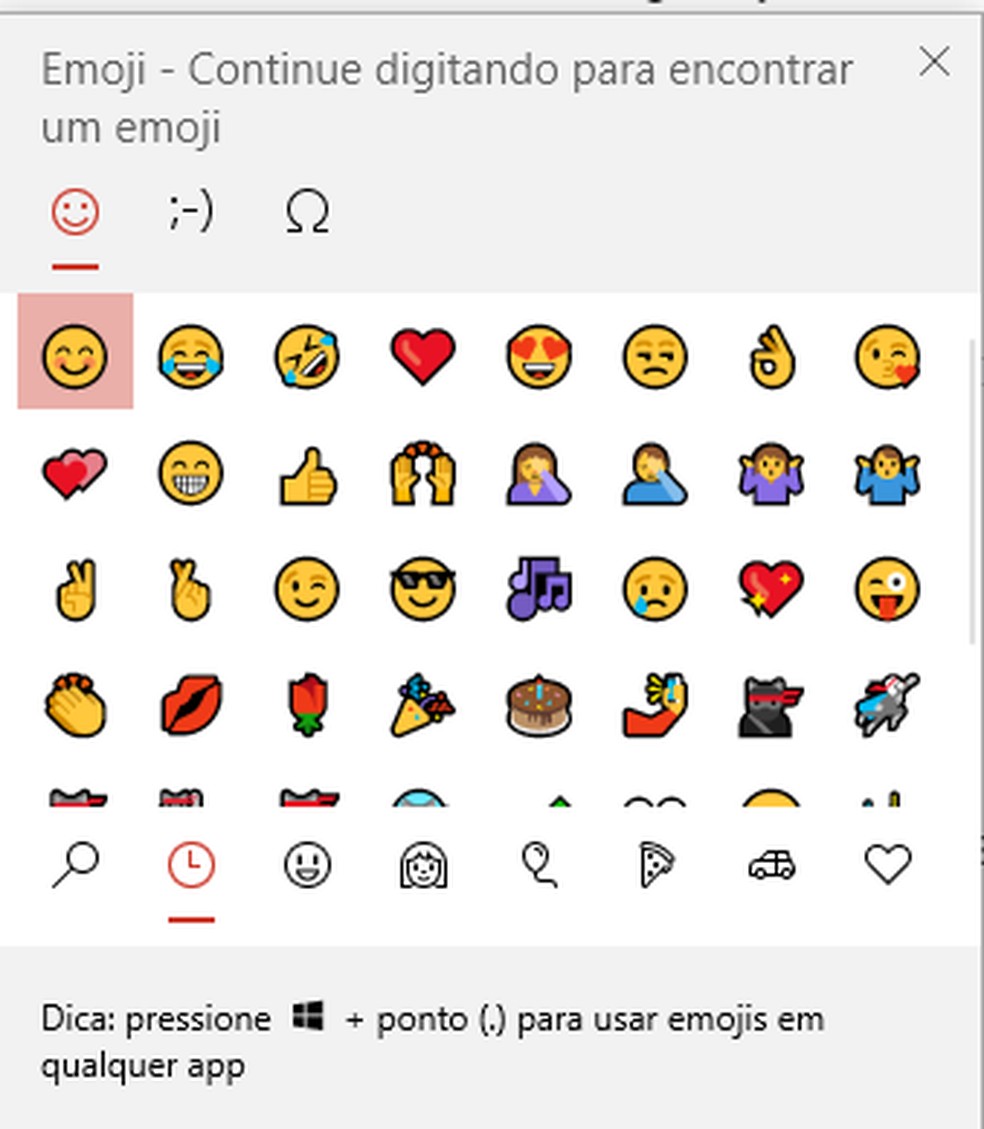The image size is (984, 1129).
Task: Insert the sunglasses face emoji
Action: pyautogui.click(x=423, y=589)
